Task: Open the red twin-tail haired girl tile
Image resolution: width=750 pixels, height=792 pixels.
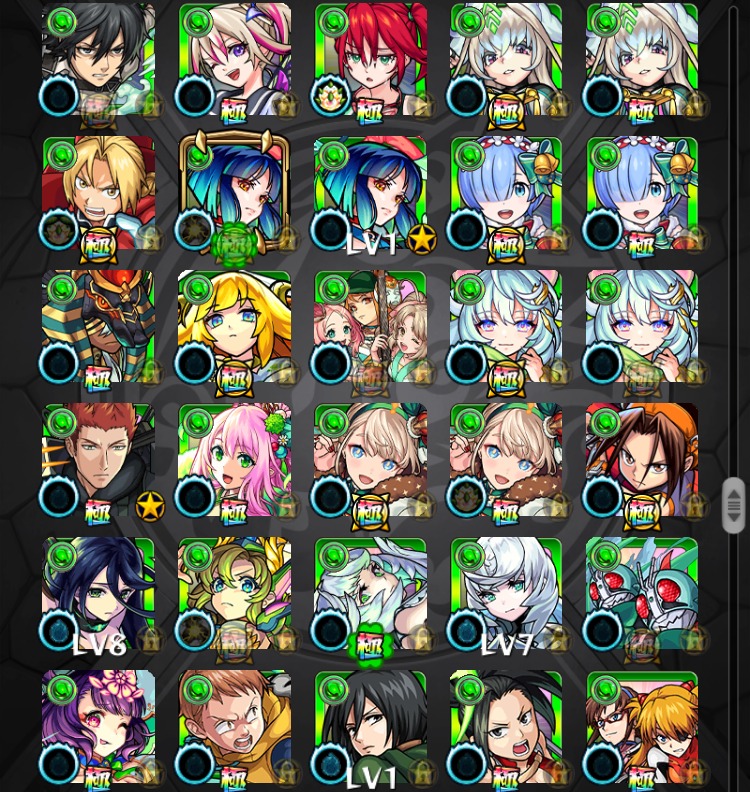Action: click(x=370, y=60)
